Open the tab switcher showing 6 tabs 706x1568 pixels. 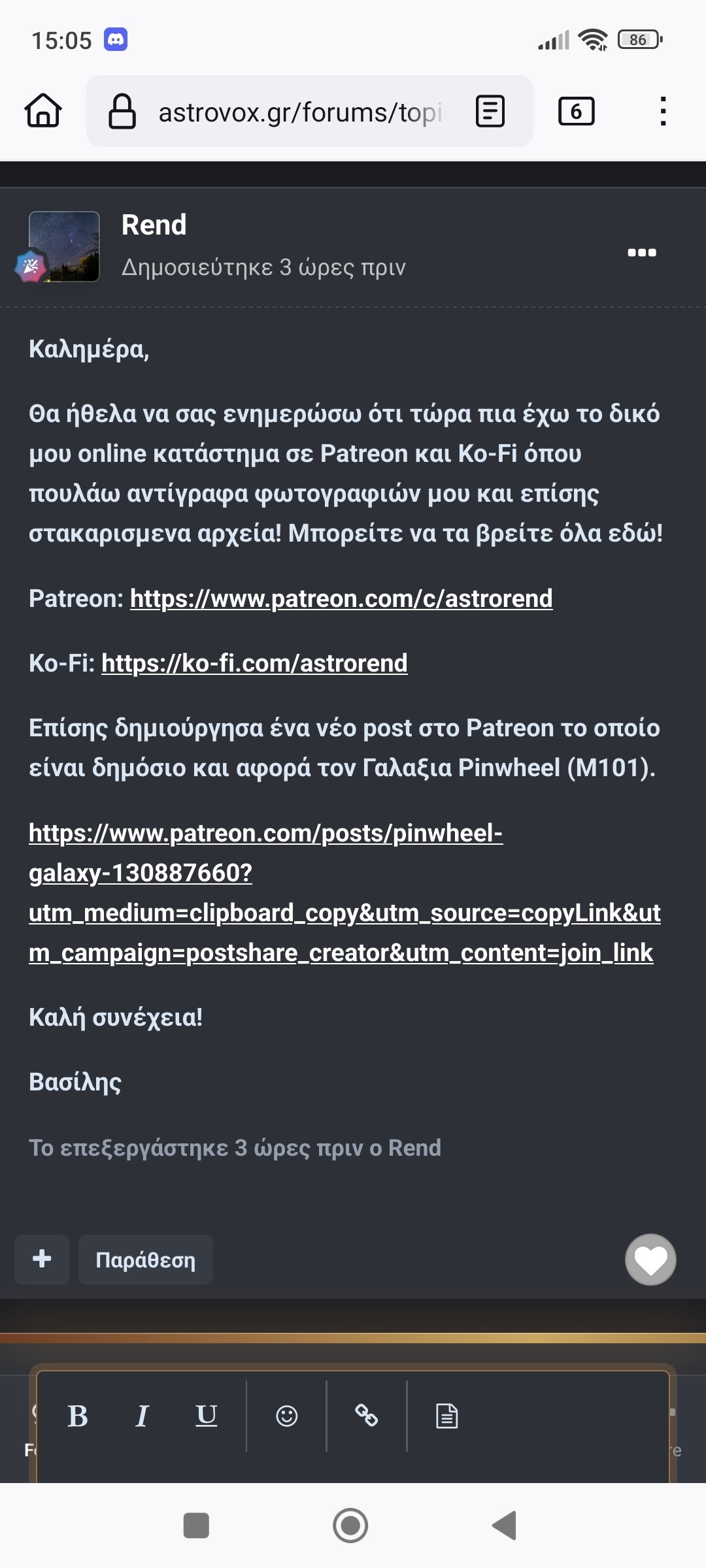pos(576,111)
